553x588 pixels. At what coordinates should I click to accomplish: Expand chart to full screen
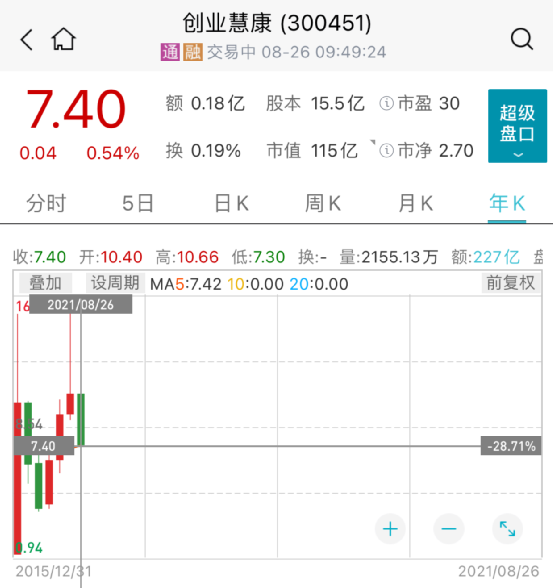tap(507, 529)
